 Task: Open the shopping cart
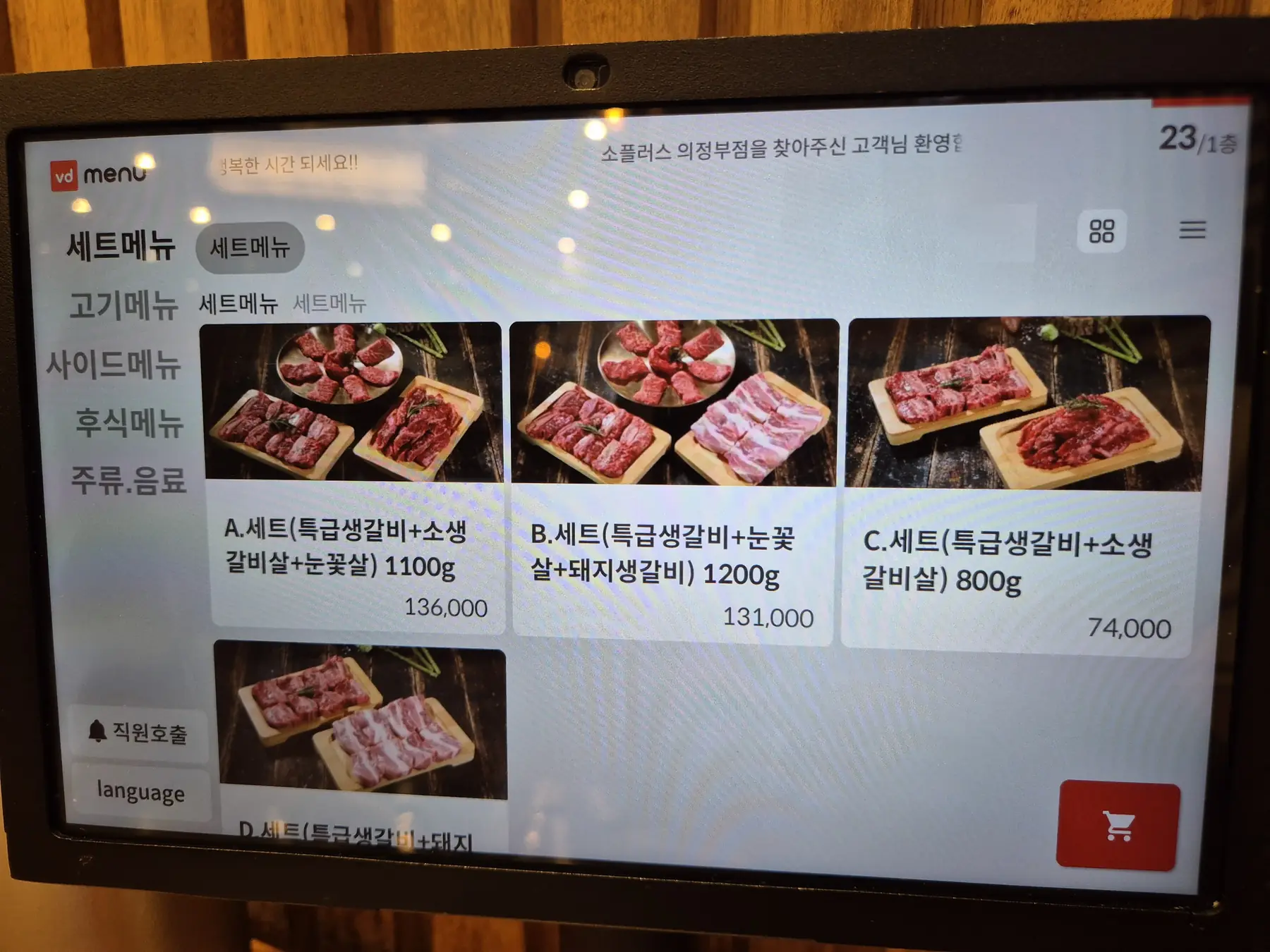(1118, 826)
